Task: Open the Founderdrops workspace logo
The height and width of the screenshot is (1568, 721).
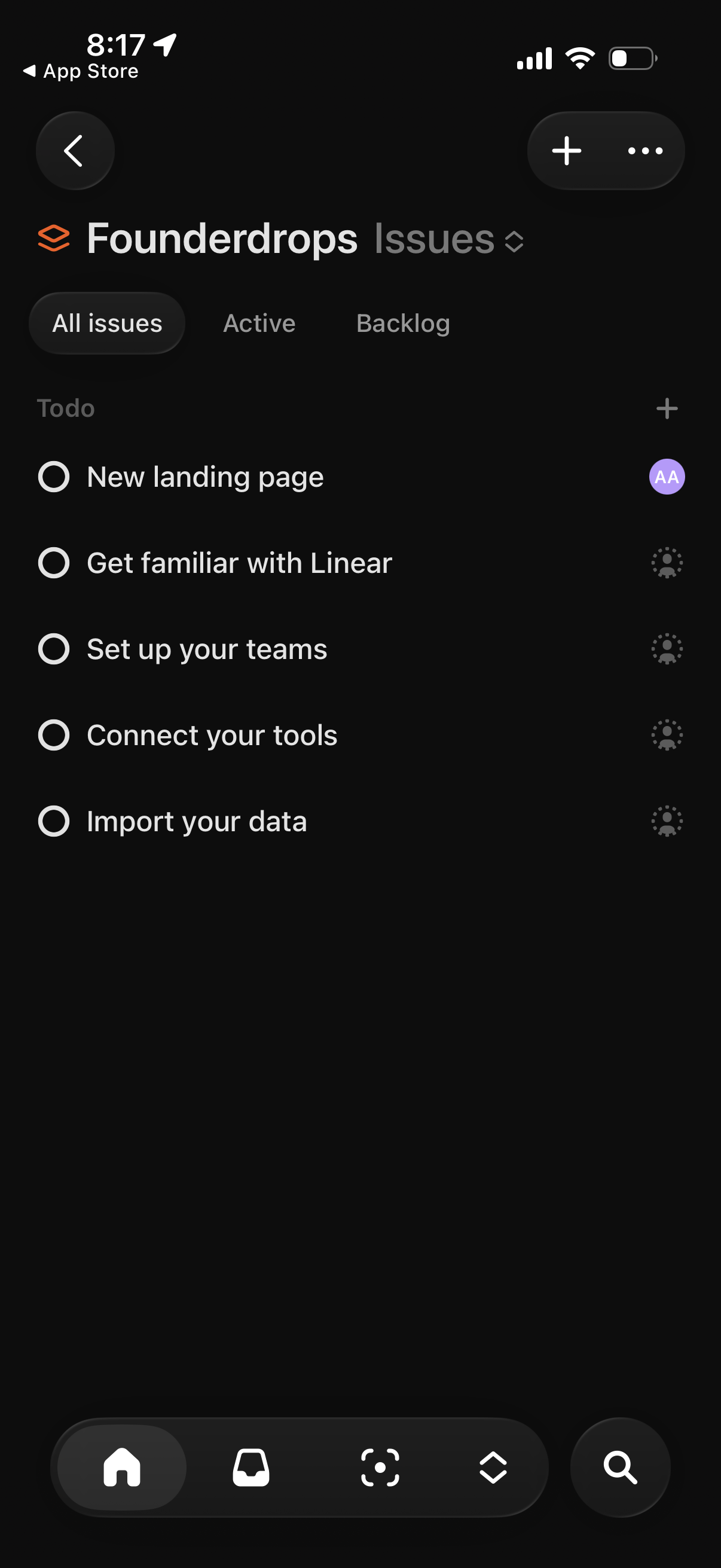Action: [x=54, y=237]
